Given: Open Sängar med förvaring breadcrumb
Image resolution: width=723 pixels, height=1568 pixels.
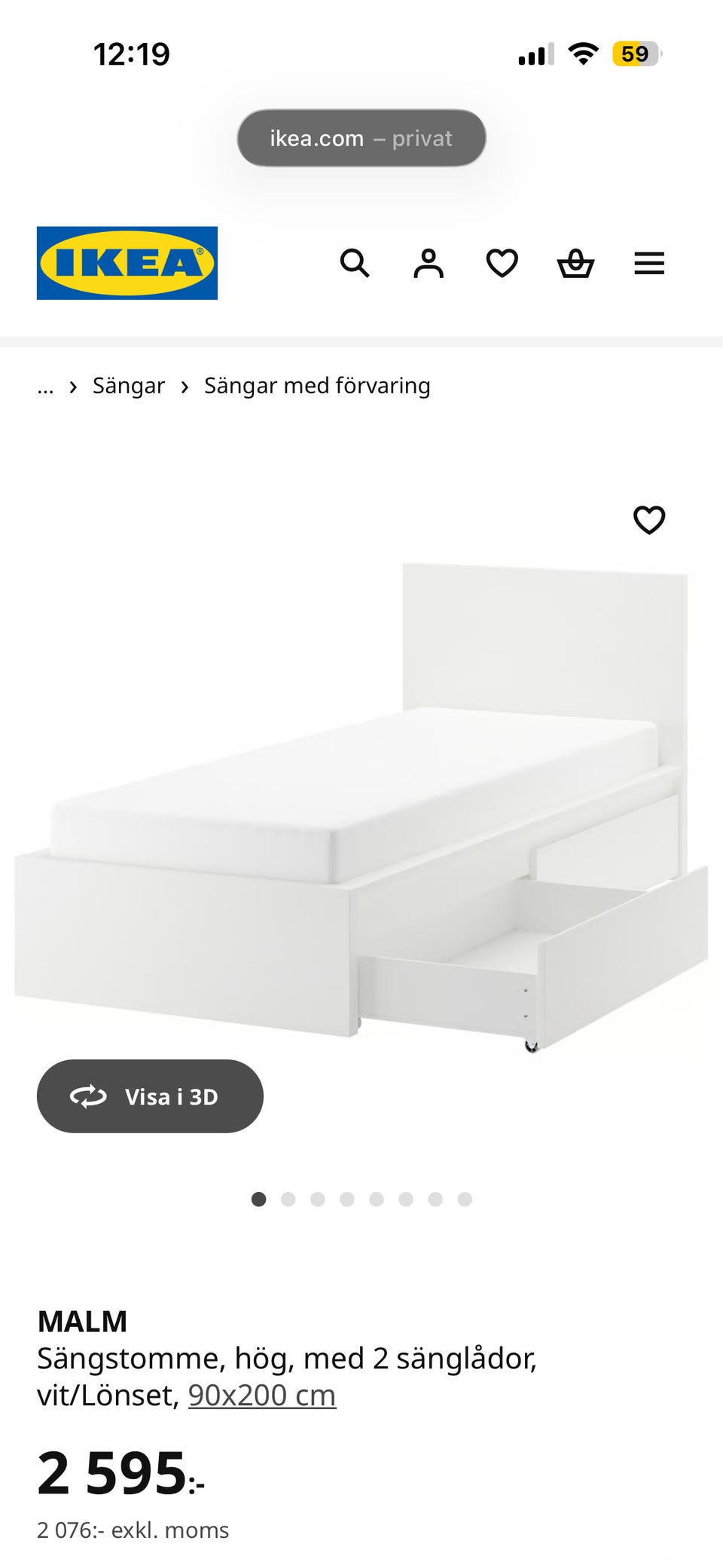Looking at the screenshot, I should point(317,386).
